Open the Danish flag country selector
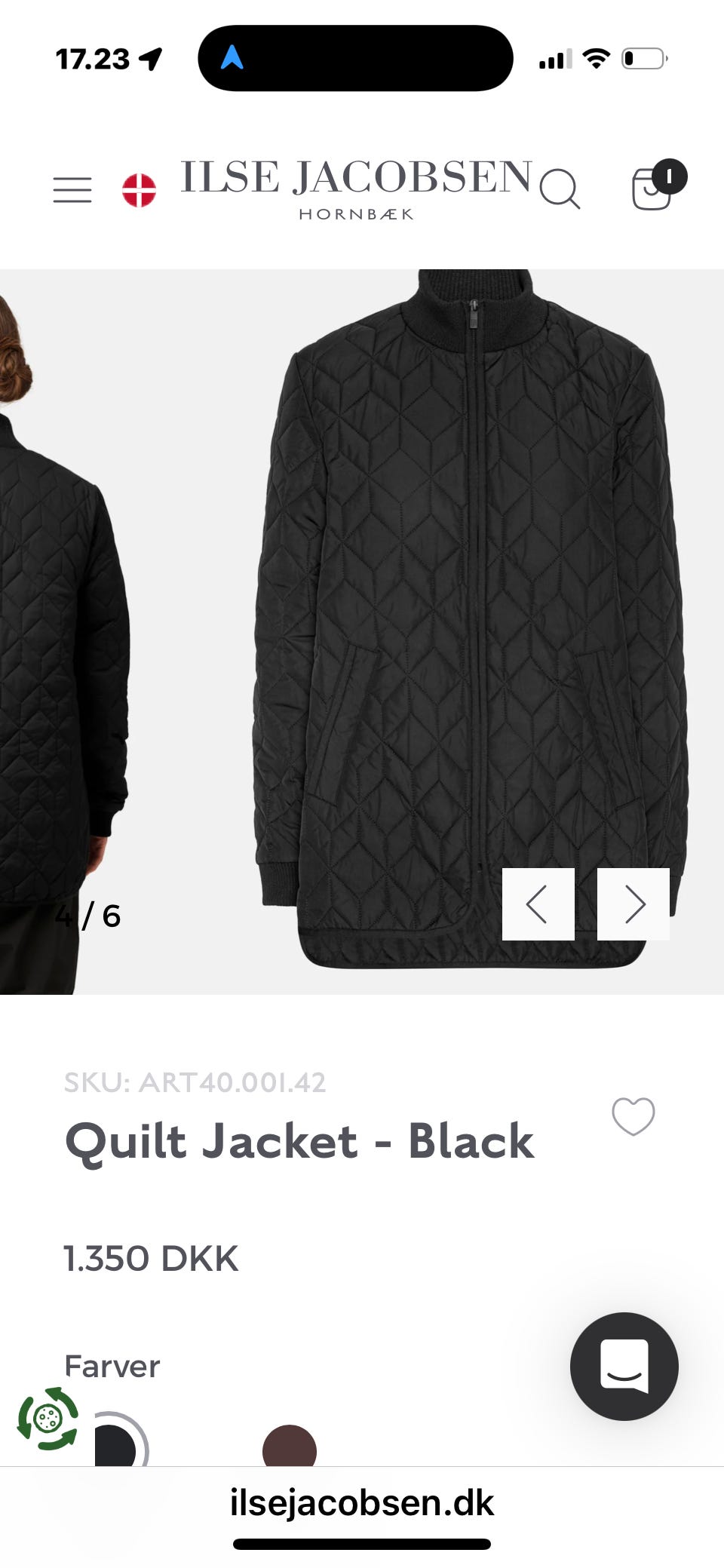The width and height of the screenshot is (724, 1568). [x=139, y=189]
